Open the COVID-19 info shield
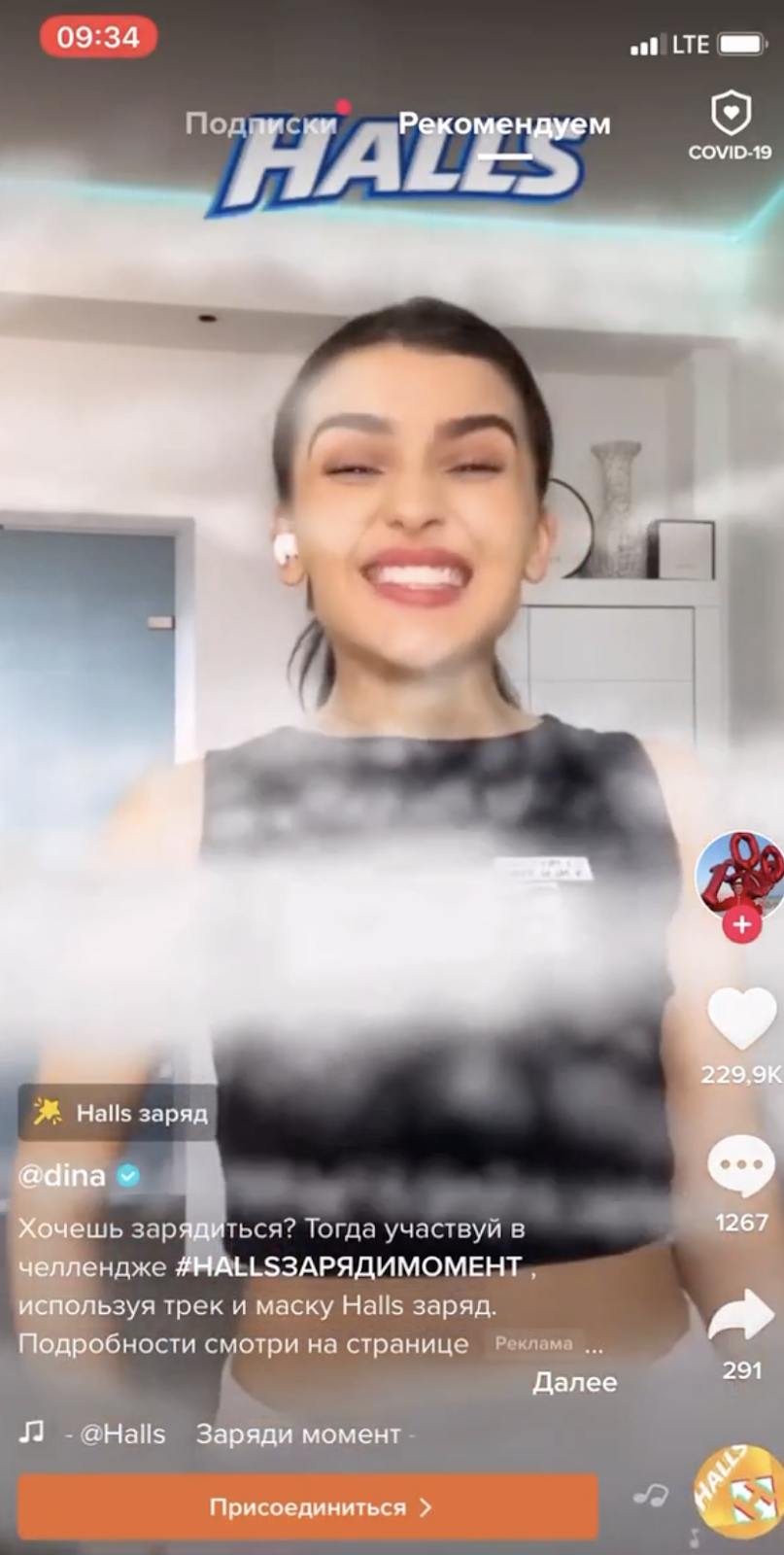The height and width of the screenshot is (1555, 784). (731, 125)
